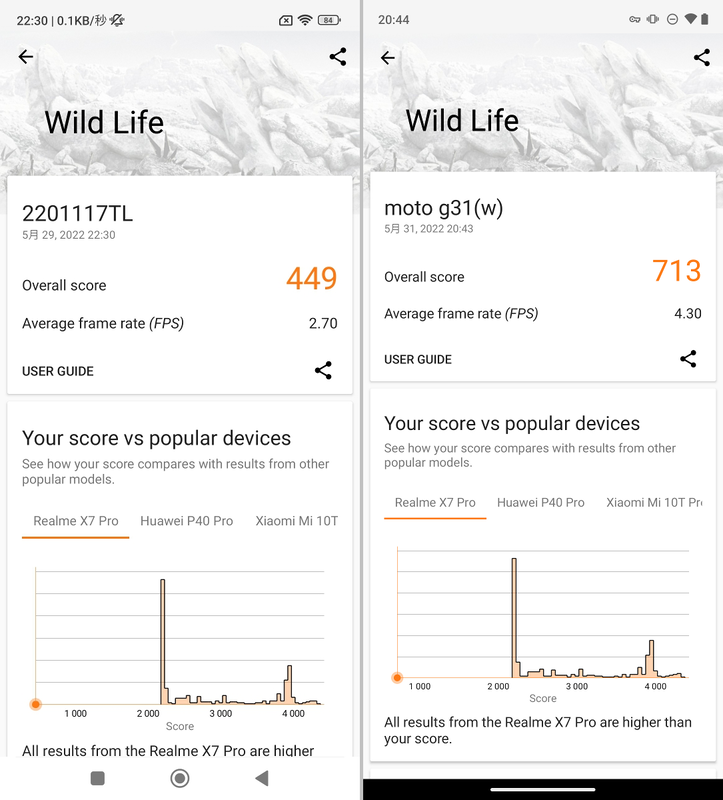723x800 pixels.
Task: Click the back arrow on moto g31 screen
Action: click(388, 58)
